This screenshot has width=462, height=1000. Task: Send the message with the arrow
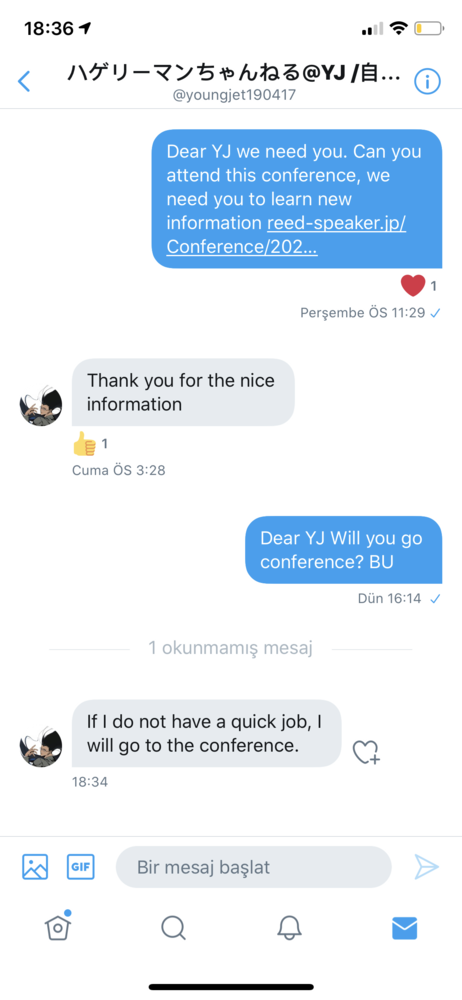click(x=426, y=867)
